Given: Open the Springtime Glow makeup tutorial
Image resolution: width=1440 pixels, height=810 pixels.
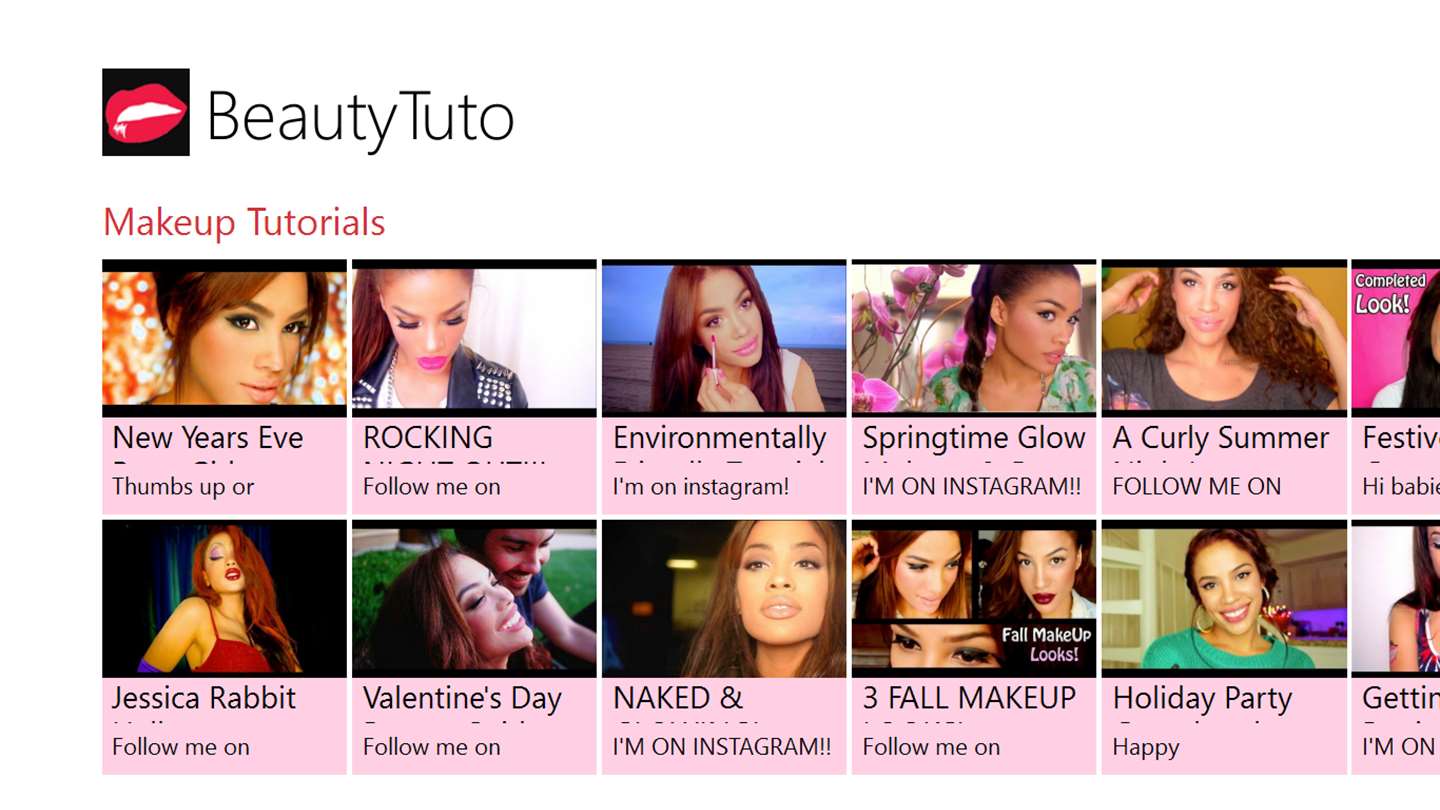Looking at the screenshot, I should click(974, 386).
